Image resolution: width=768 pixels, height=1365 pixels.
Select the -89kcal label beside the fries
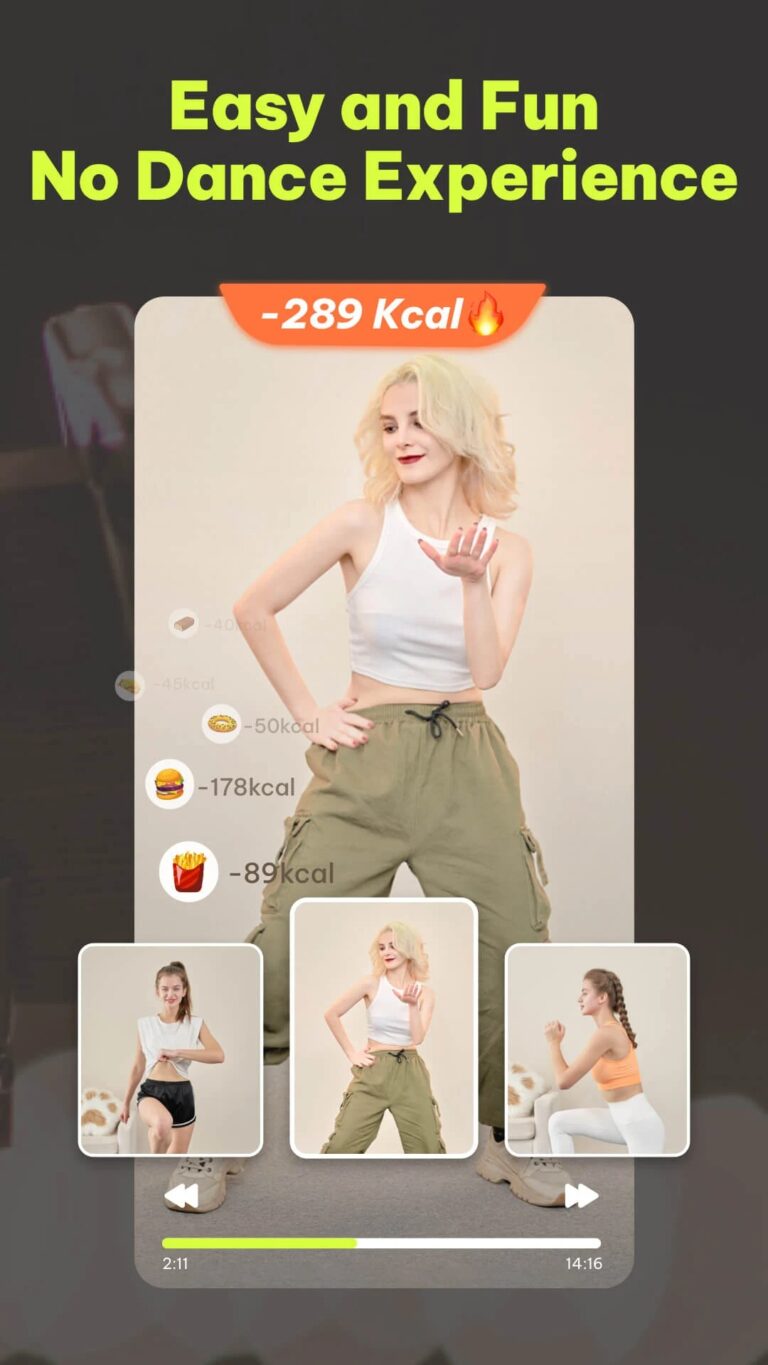click(x=281, y=872)
